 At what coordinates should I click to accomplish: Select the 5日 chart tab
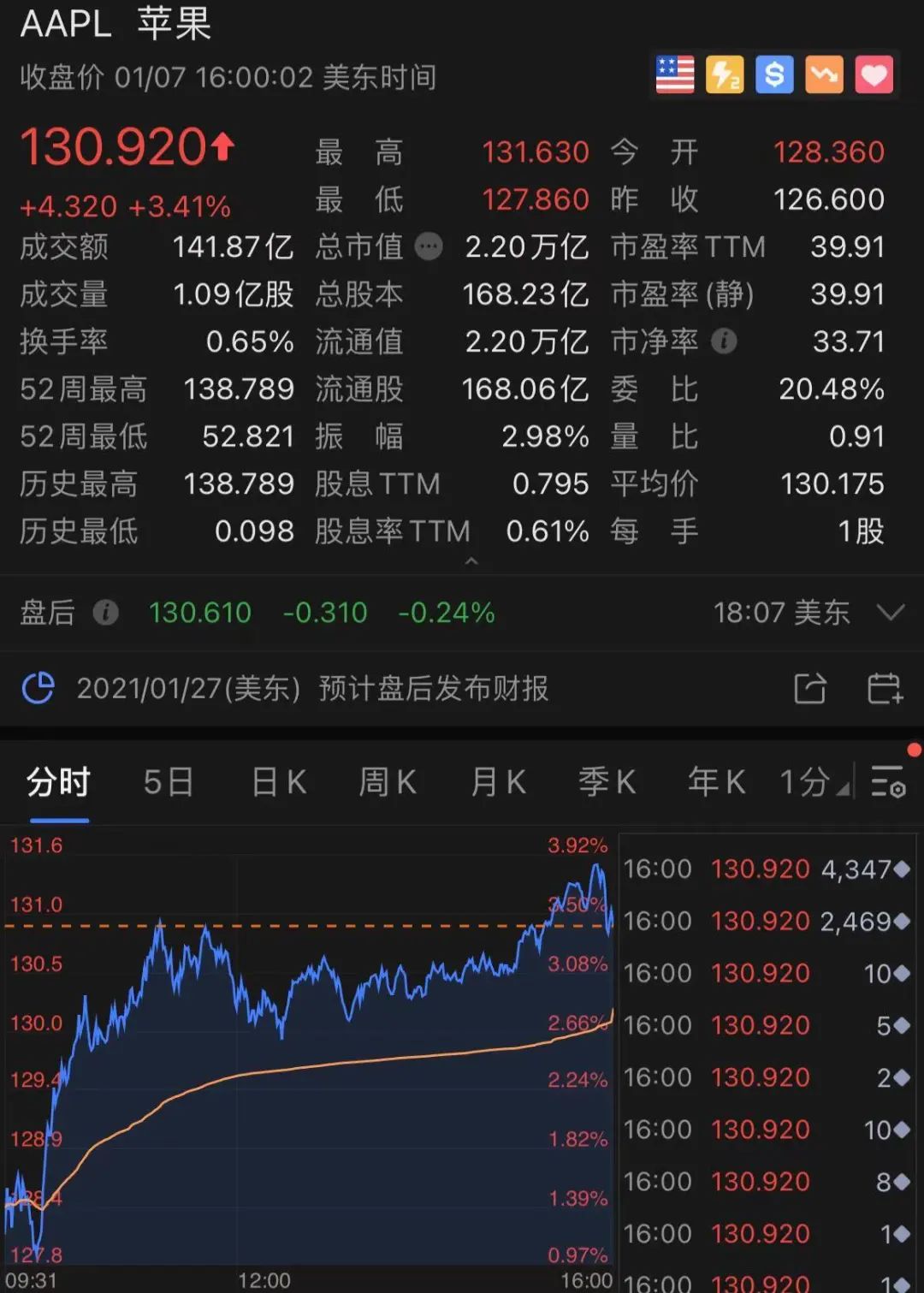coord(168,781)
